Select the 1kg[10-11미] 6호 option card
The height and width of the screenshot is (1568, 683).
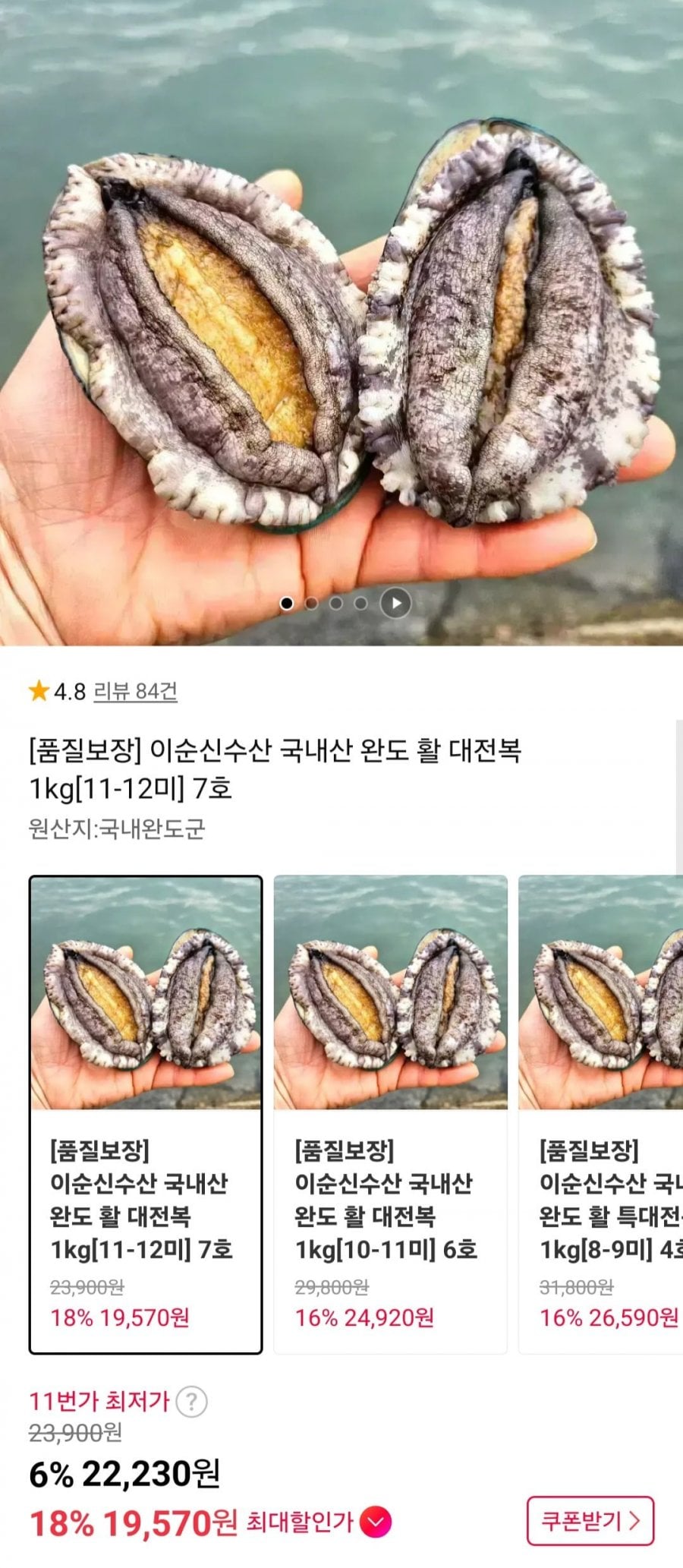click(x=390, y=1115)
